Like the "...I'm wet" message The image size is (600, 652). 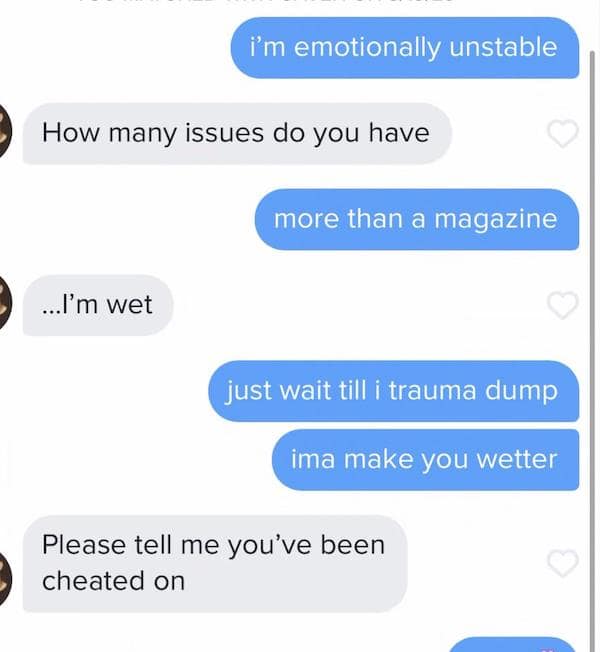coord(564,306)
